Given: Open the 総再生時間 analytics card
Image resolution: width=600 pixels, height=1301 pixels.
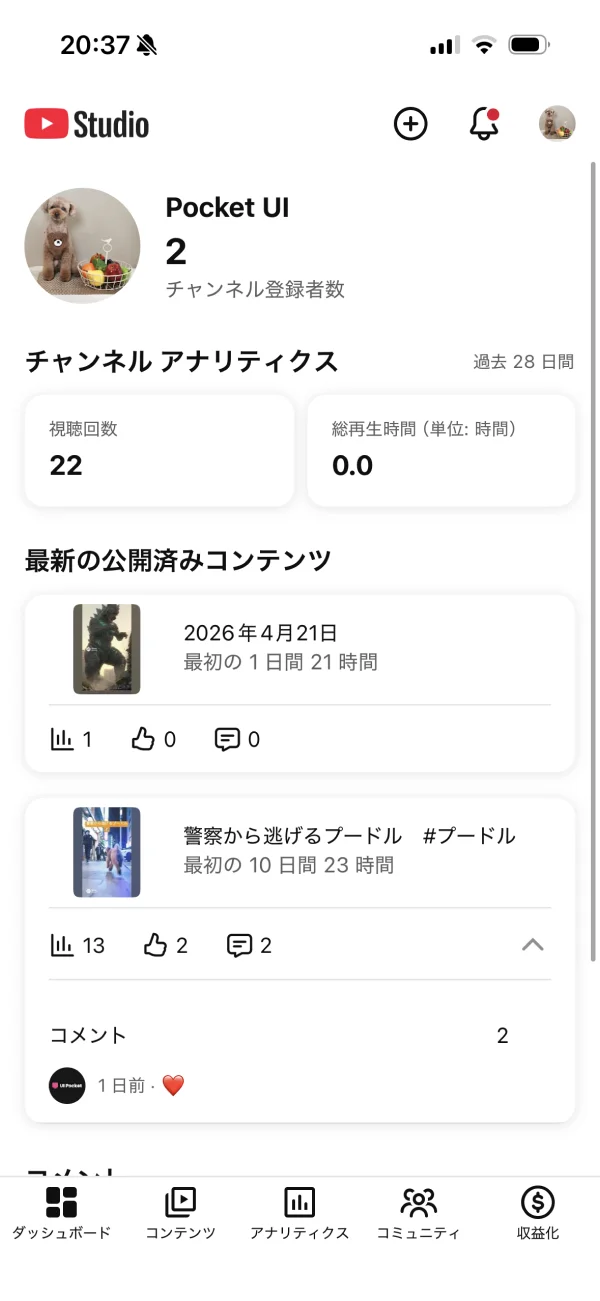Looking at the screenshot, I should coord(441,450).
